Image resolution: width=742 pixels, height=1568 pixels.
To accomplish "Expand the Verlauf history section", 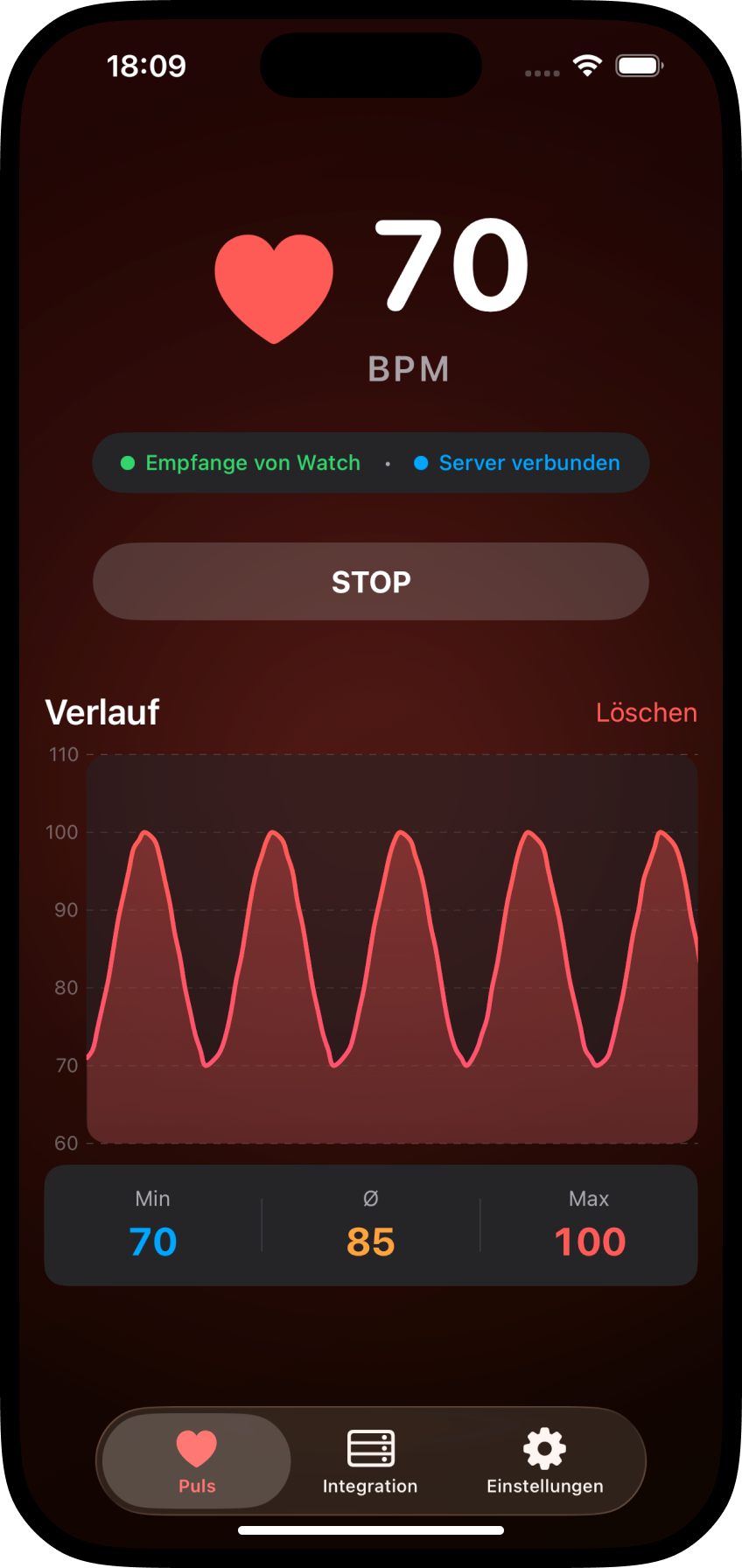I will [102, 711].
